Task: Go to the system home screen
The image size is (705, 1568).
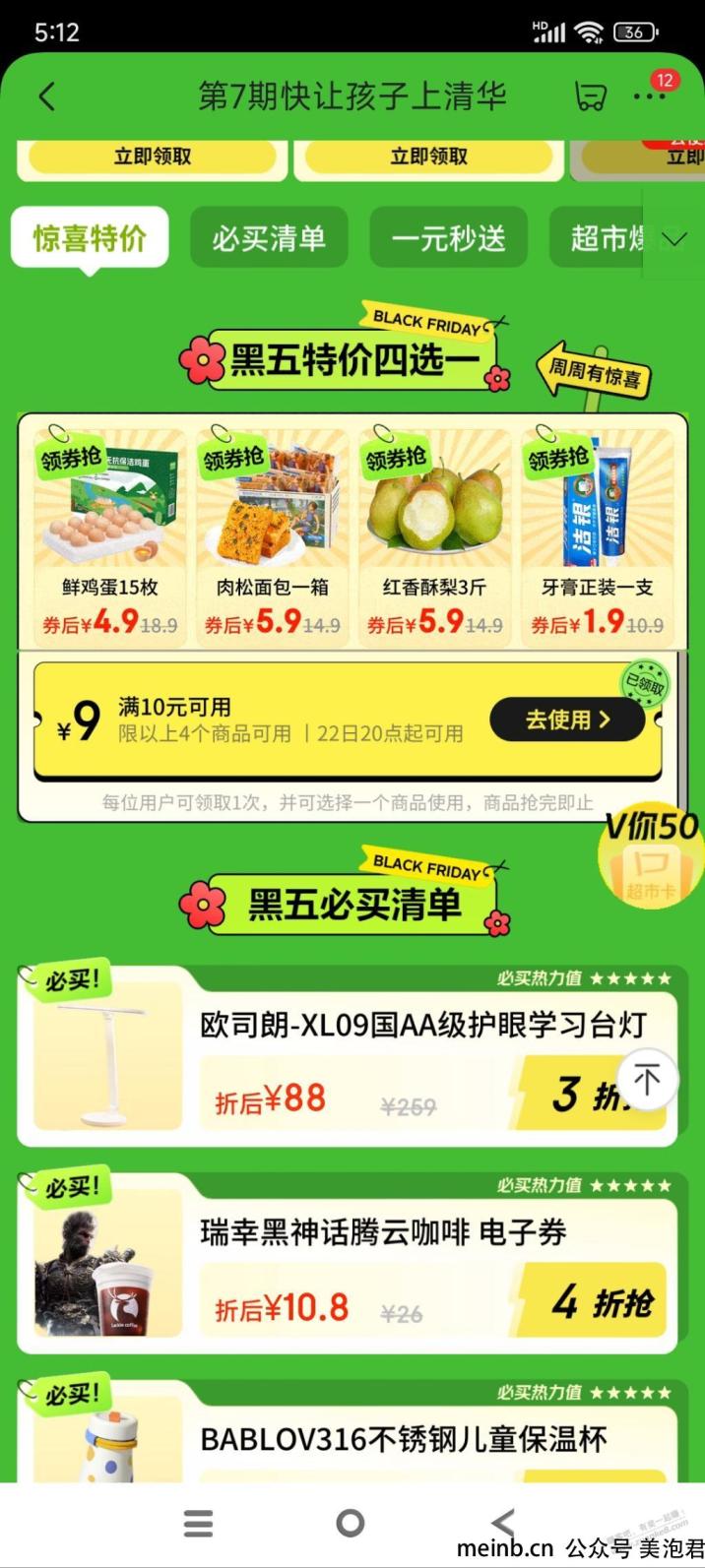Action: (351, 1523)
